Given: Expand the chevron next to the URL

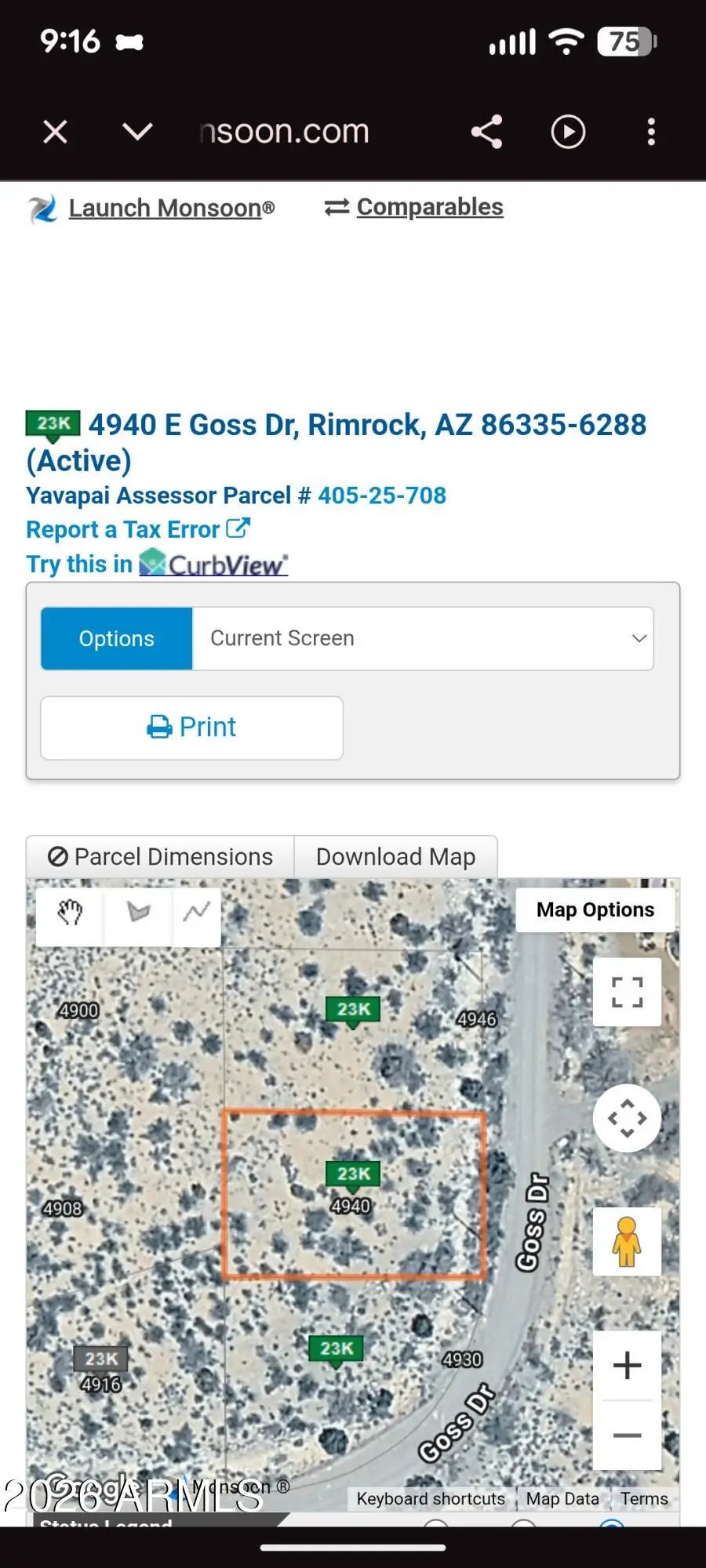Looking at the screenshot, I should (137, 132).
